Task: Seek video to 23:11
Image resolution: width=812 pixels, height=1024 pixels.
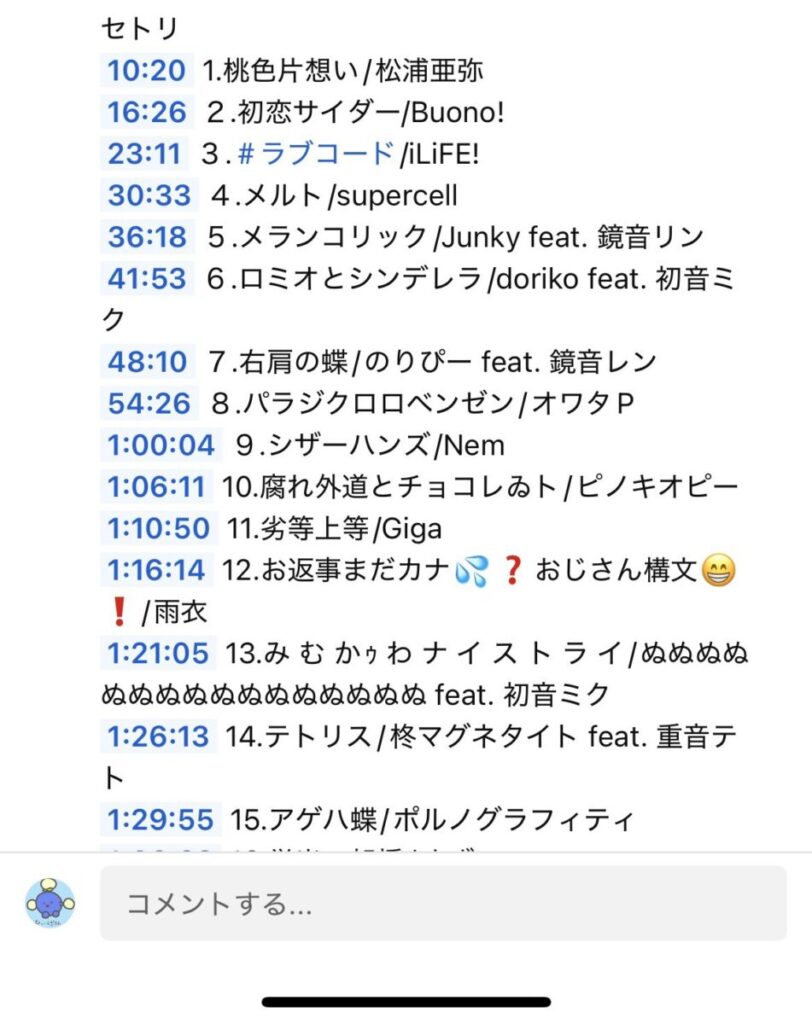Action: [x=146, y=154]
